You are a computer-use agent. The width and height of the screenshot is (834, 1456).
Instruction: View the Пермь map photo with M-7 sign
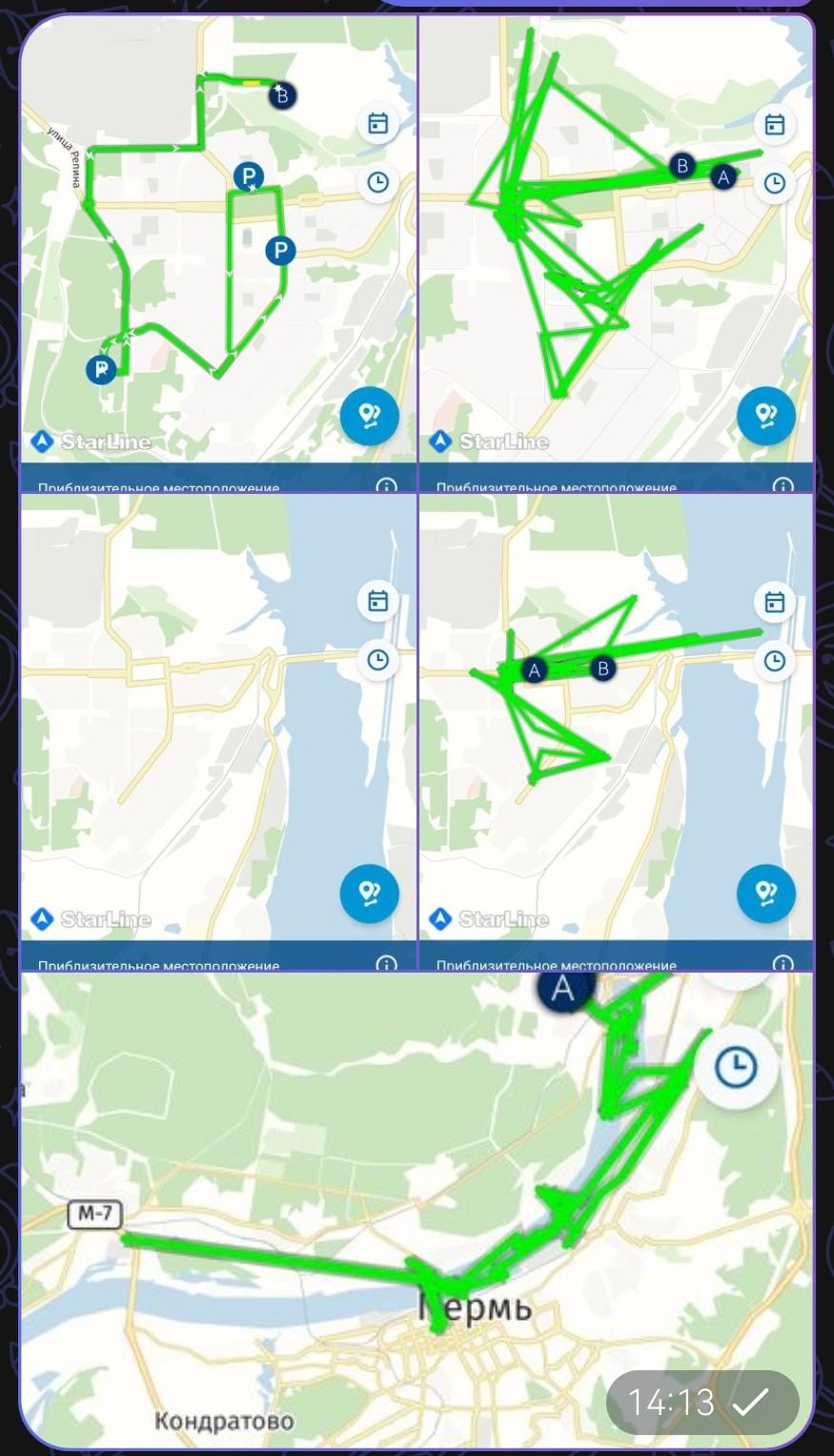tap(417, 1209)
